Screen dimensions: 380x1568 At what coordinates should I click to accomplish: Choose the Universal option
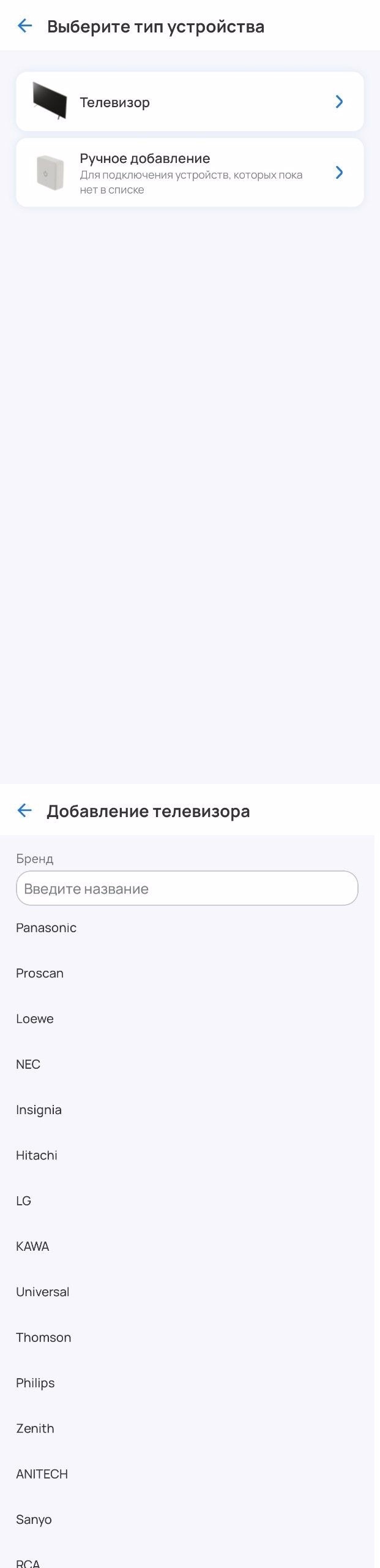pyautogui.click(x=43, y=1291)
